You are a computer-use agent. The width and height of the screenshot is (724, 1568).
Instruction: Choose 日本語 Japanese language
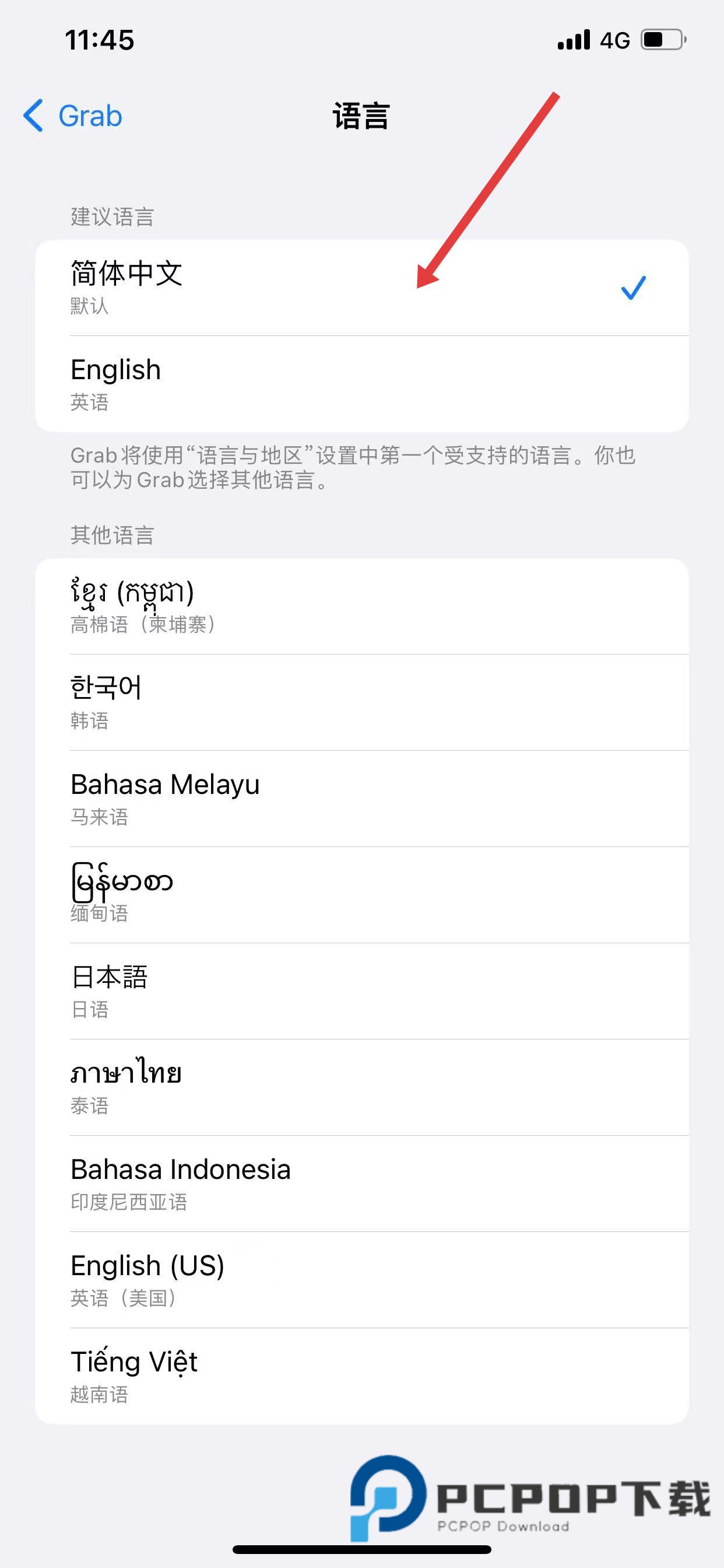361,991
